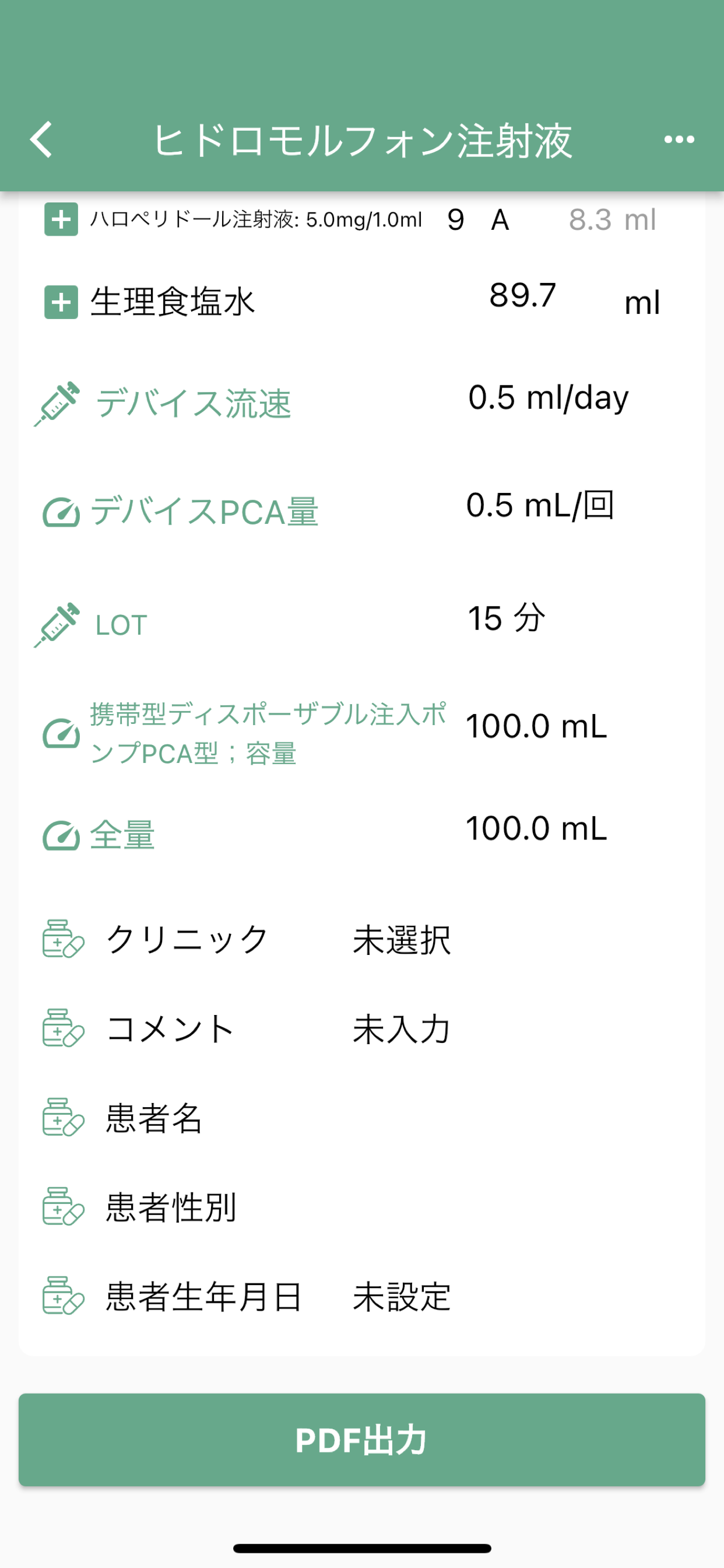Fill in the 患者名 field
Viewport: 724px width, 1568px height.
[361, 1118]
